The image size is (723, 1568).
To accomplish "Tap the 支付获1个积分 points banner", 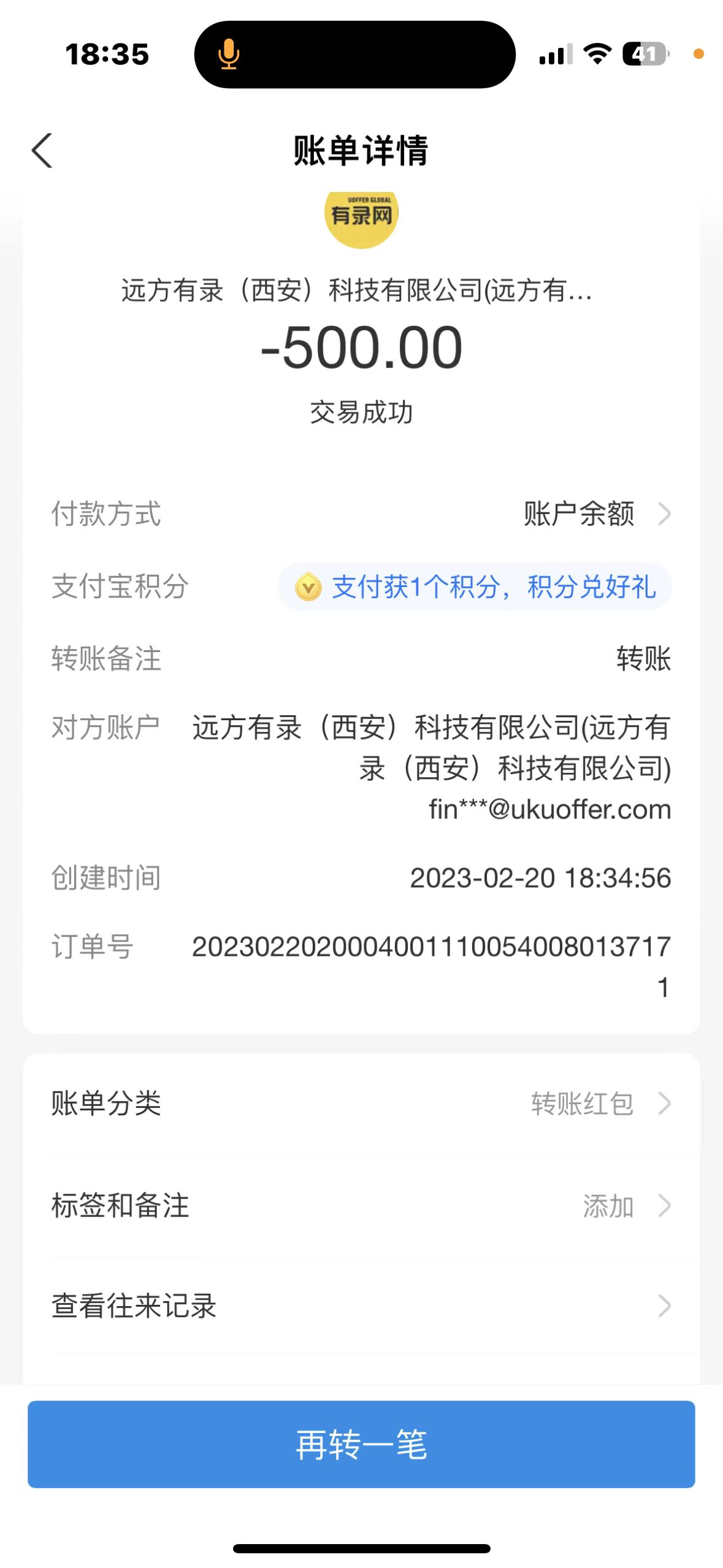I will [x=475, y=587].
